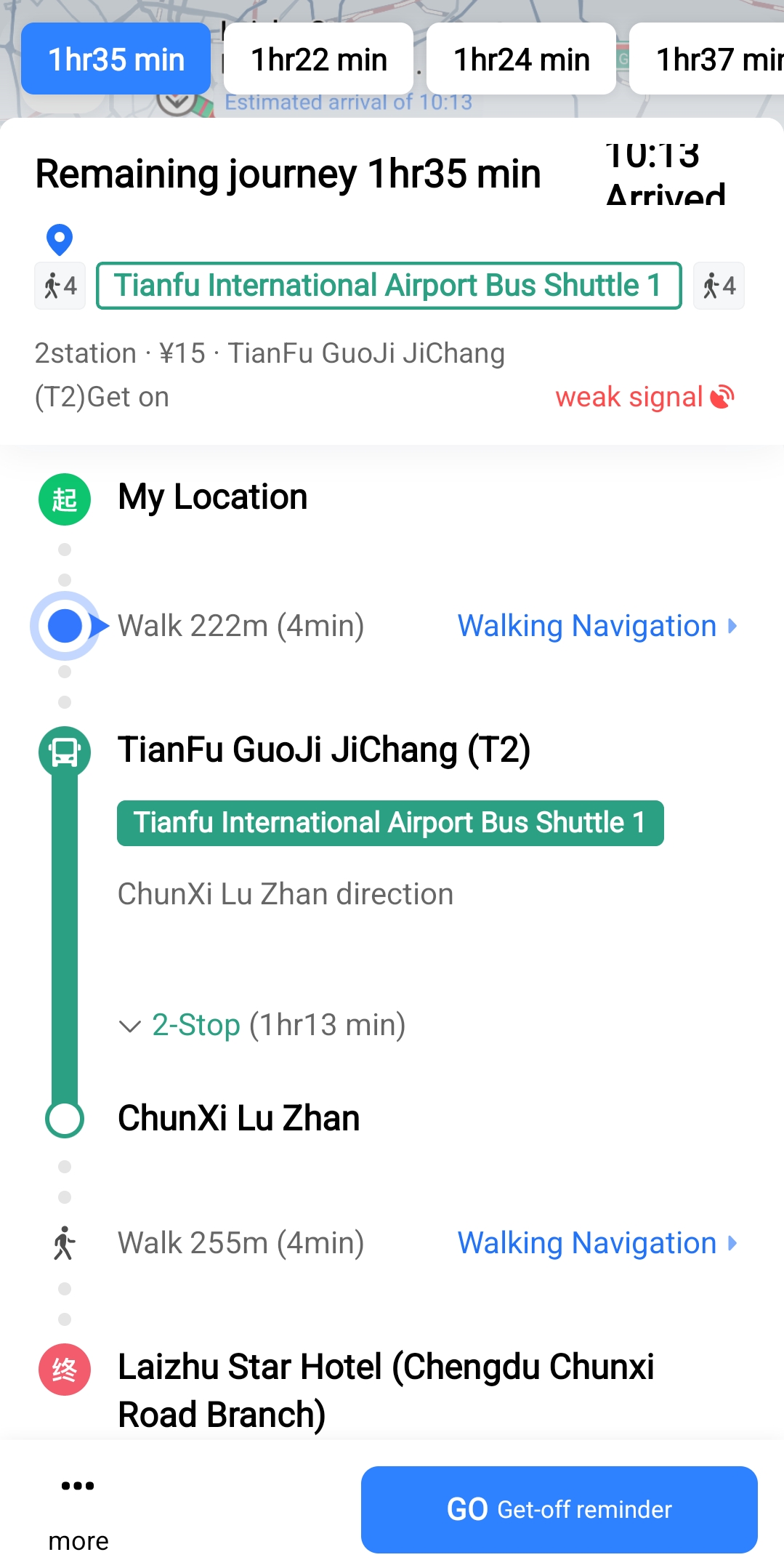Select the 1hr35 min route option

[x=116, y=59]
